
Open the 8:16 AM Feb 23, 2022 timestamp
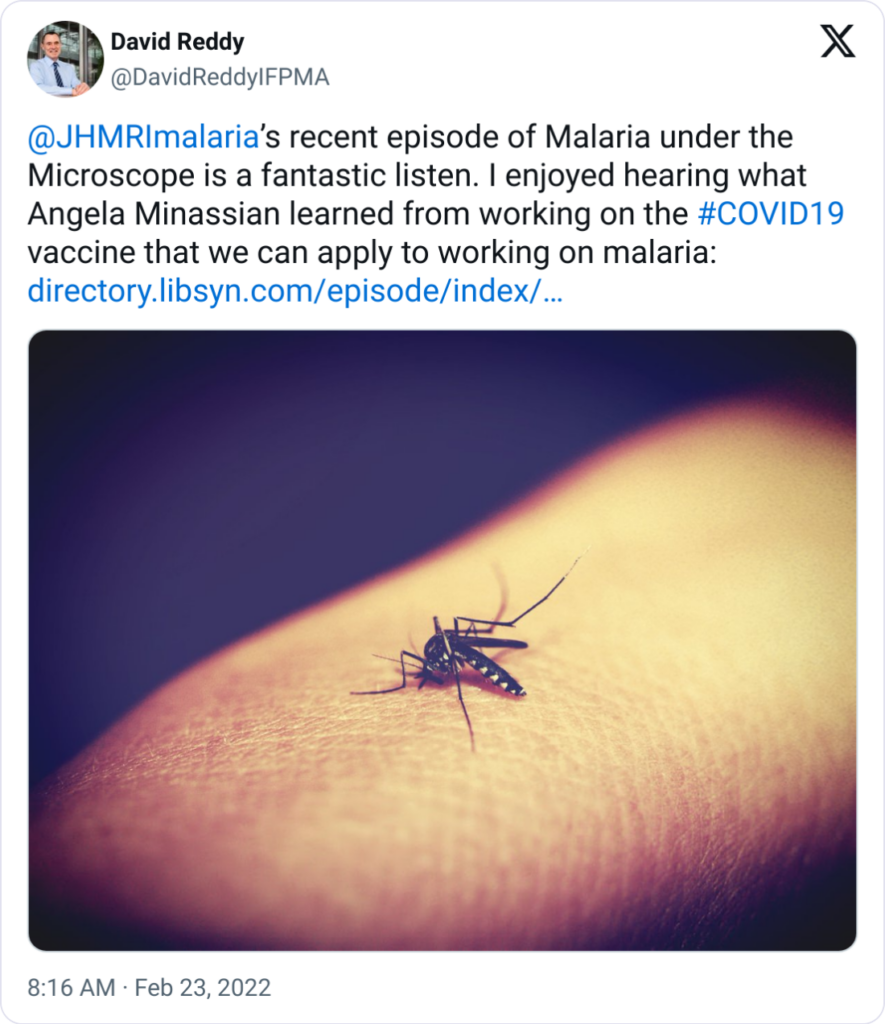point(149,987)
